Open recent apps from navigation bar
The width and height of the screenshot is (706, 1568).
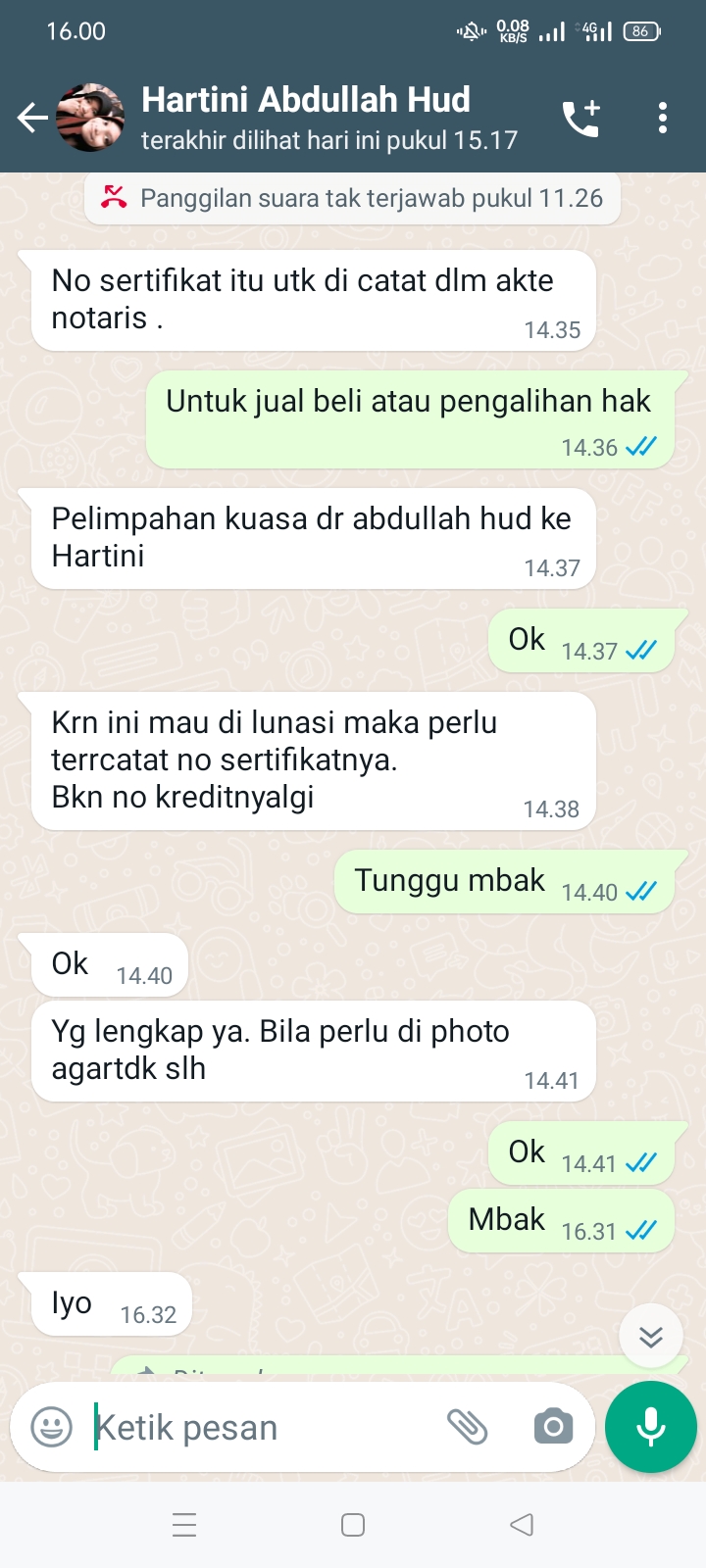click(184, 1525)
